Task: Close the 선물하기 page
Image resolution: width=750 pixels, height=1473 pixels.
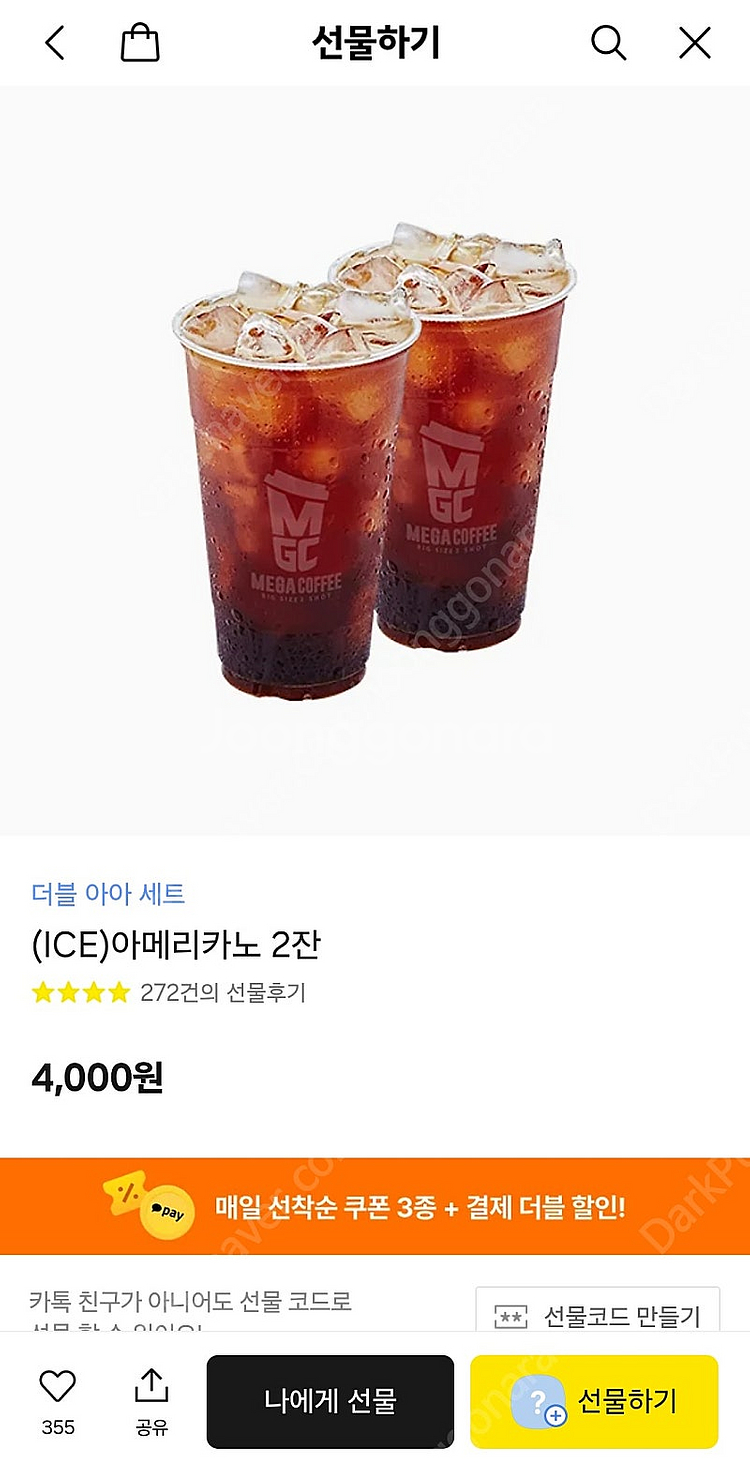Action: 694,43
